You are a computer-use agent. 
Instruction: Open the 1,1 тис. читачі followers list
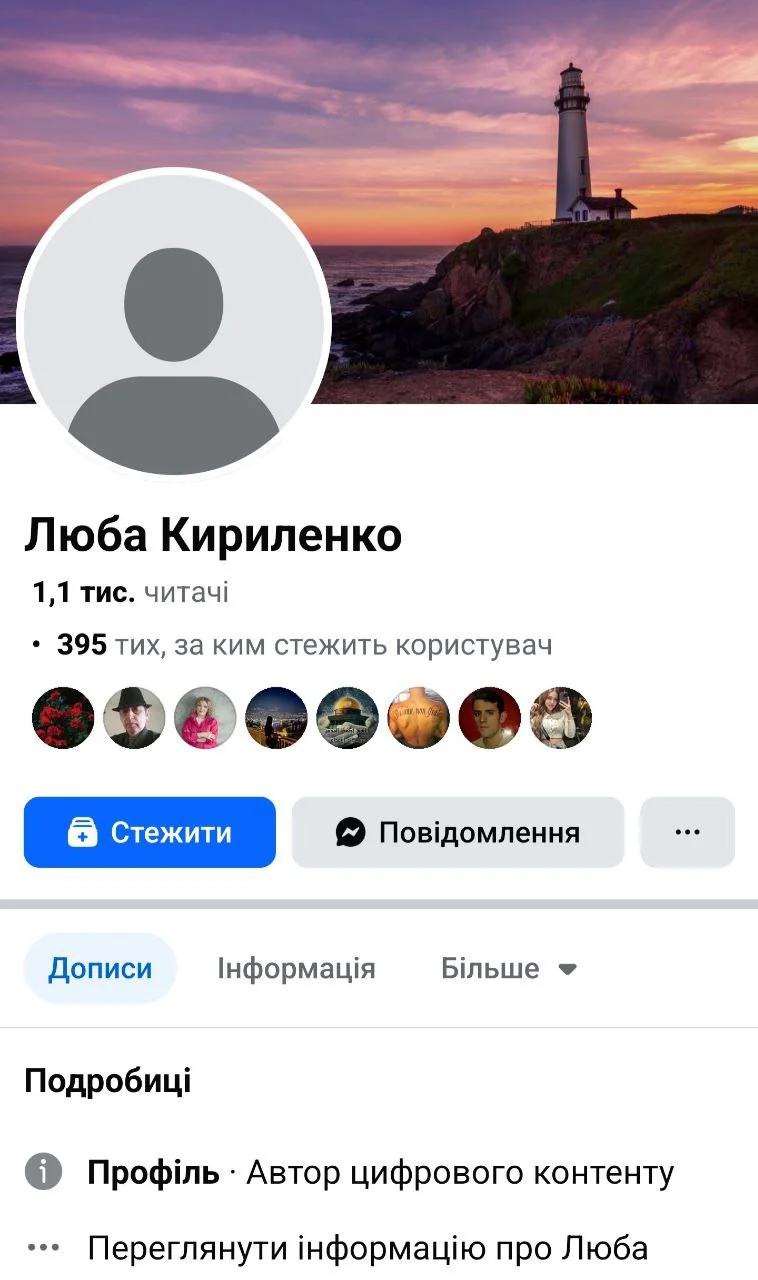[130, 592]
